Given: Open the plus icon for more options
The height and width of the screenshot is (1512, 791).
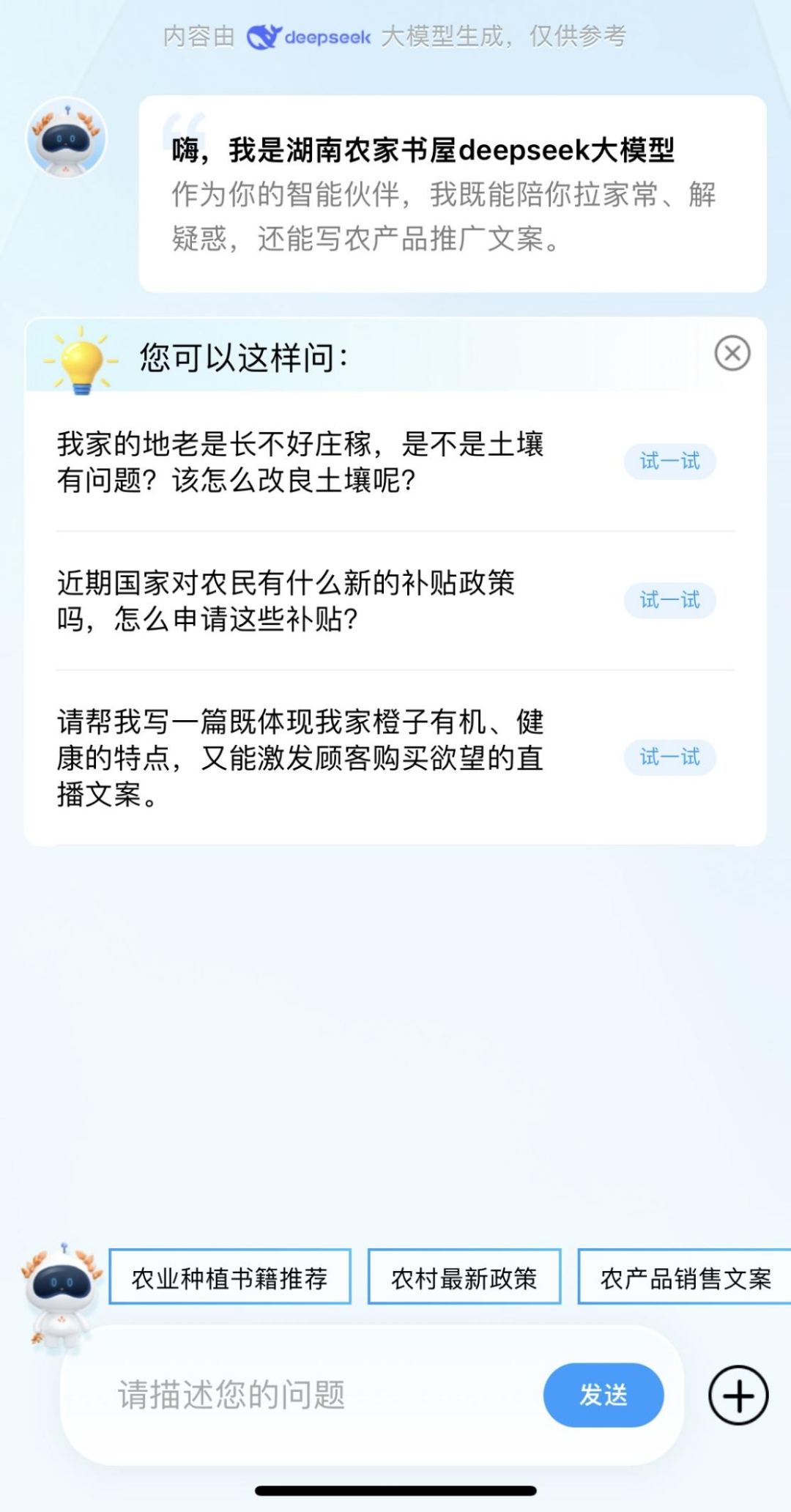Looking at the screenshot, I should coord(738,1395).
